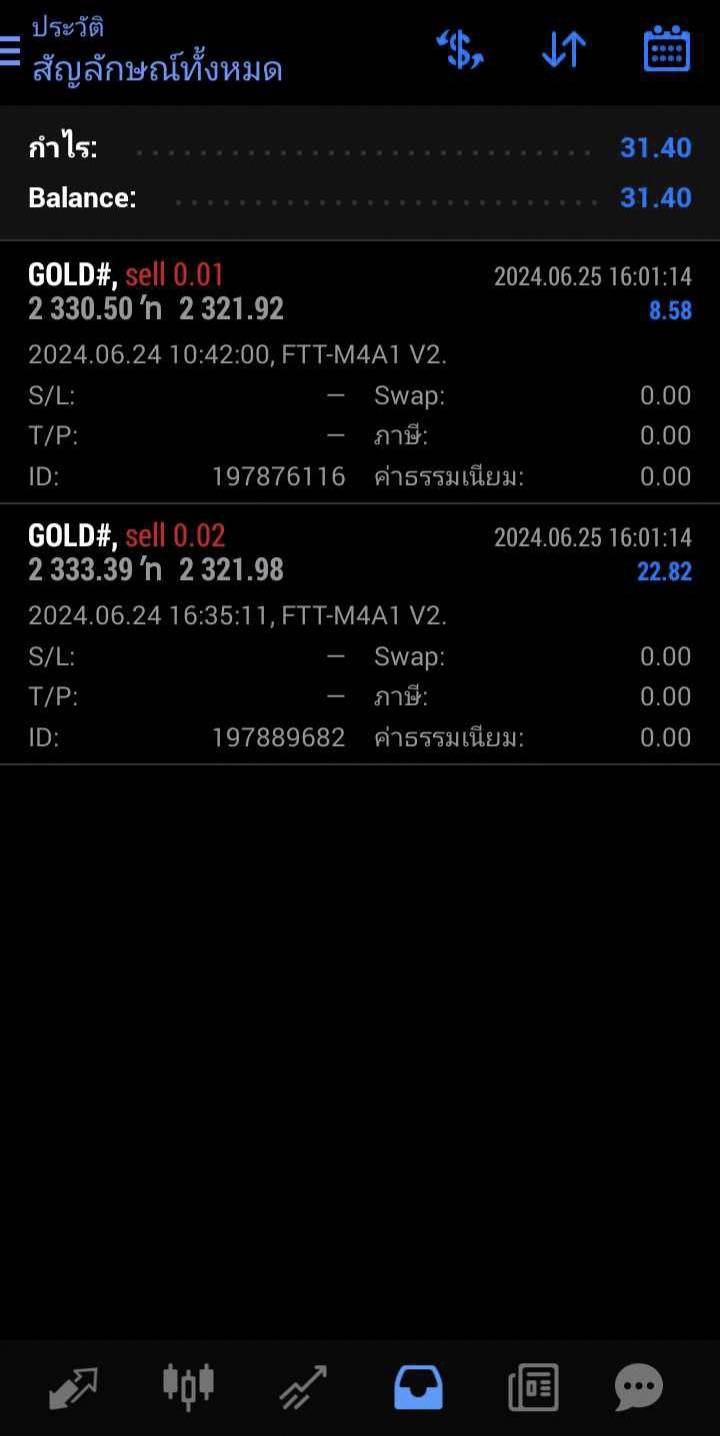720x1436 pixels.
Task: Switch to the Chart candlestick tab
Action: point(188,1386)
